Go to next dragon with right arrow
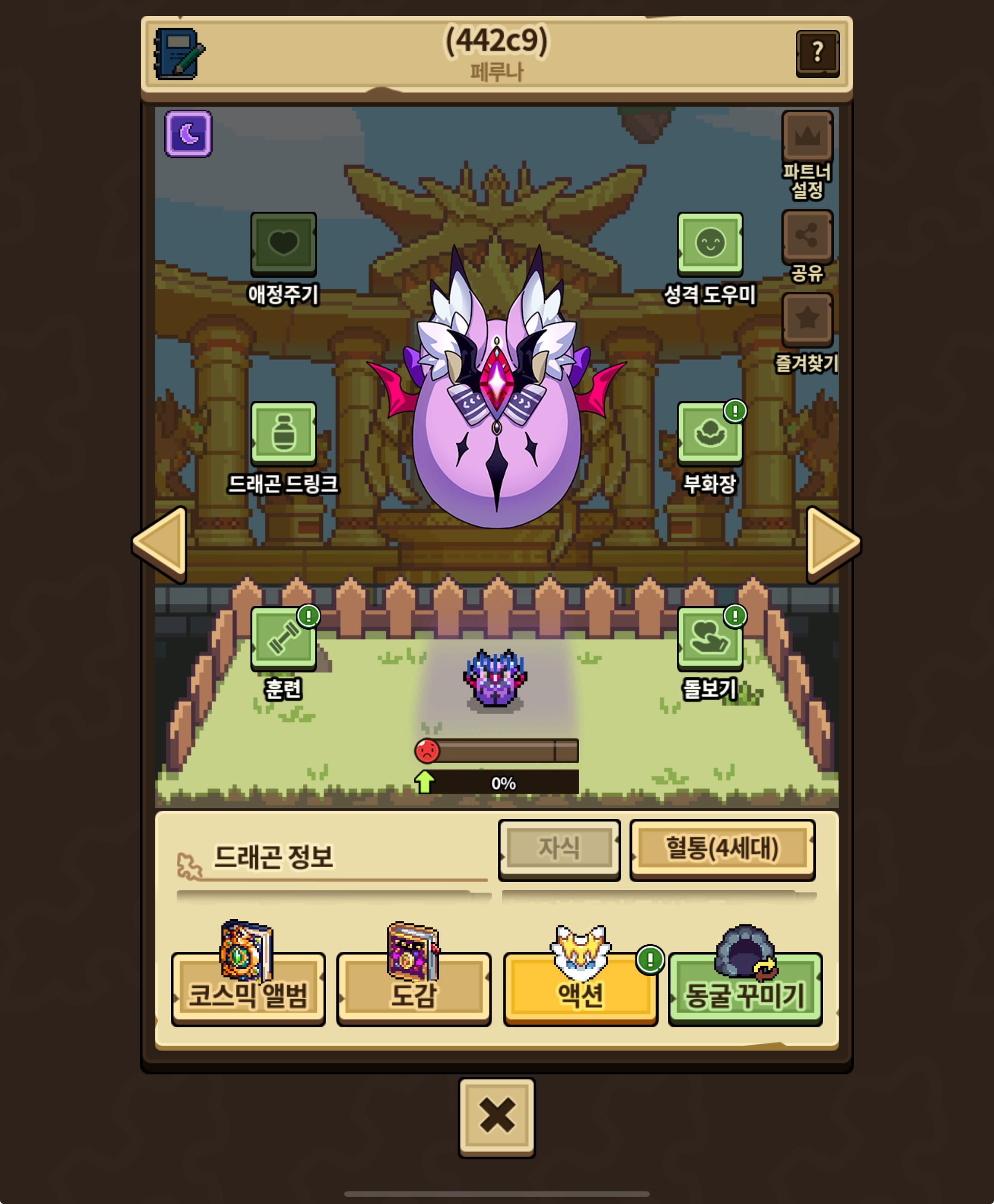 (x=832, y=543)
